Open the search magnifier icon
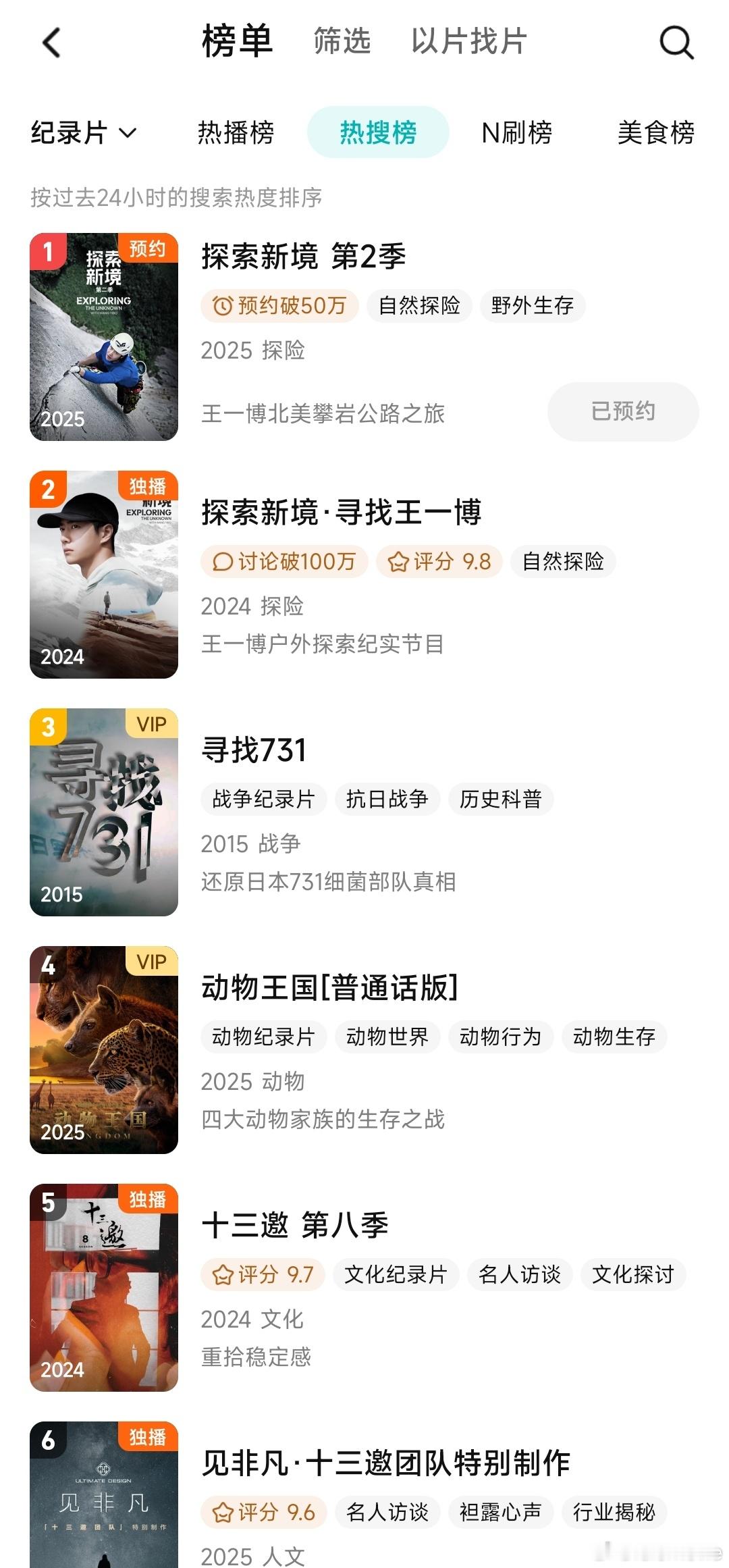 tap(676, 43)
